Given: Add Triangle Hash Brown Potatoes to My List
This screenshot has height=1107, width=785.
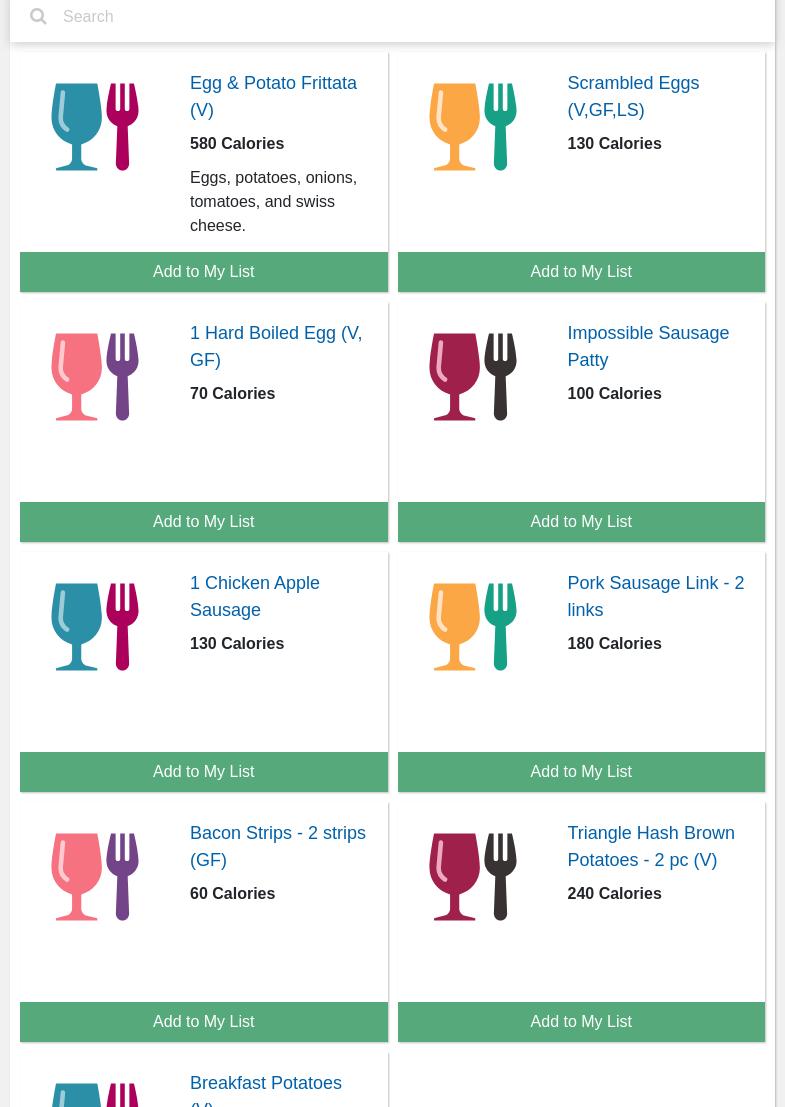Looking at the screenshot, I should [x=581, y=1022].
